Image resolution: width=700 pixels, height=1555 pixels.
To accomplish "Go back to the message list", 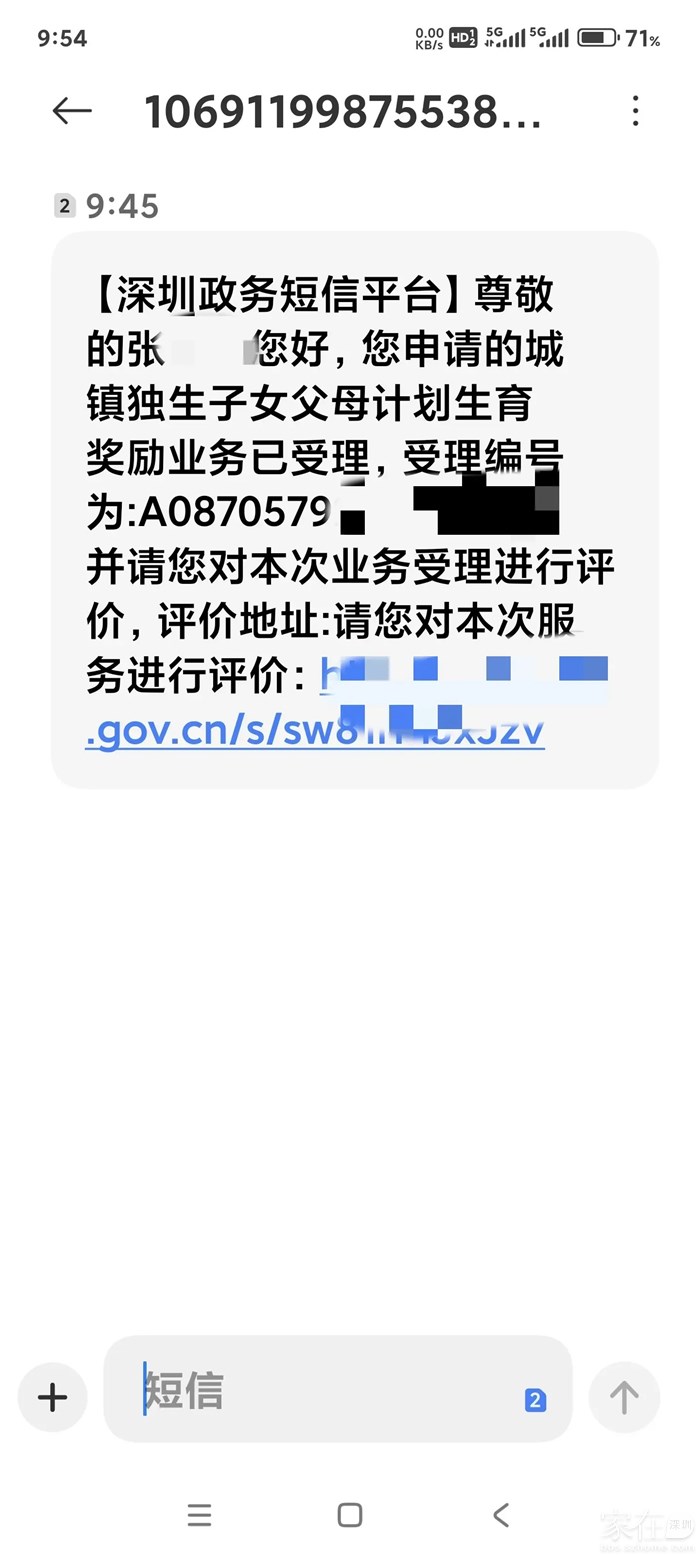I will (72, 111).
